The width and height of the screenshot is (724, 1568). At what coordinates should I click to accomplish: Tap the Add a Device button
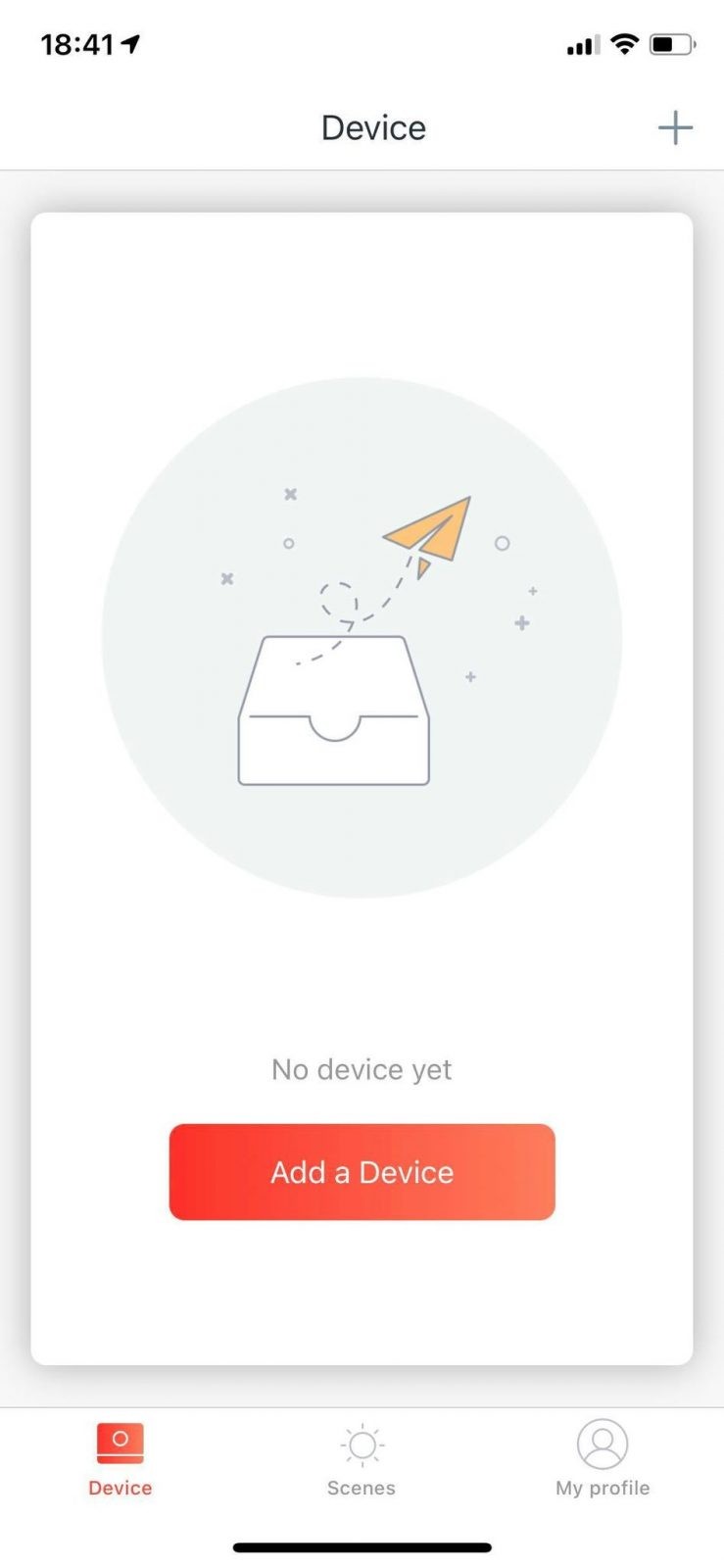362,1171
